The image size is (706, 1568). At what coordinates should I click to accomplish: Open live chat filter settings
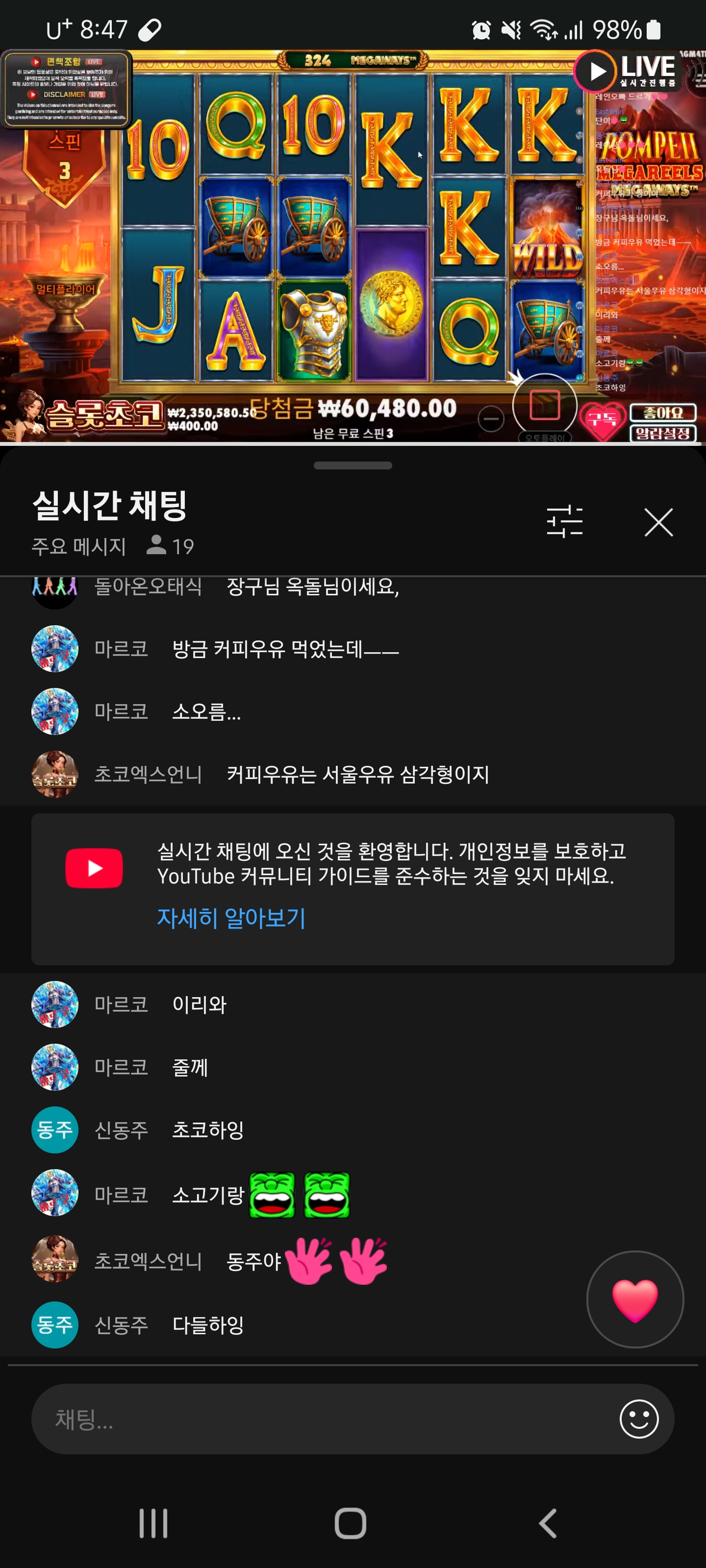tap(564, 522)
